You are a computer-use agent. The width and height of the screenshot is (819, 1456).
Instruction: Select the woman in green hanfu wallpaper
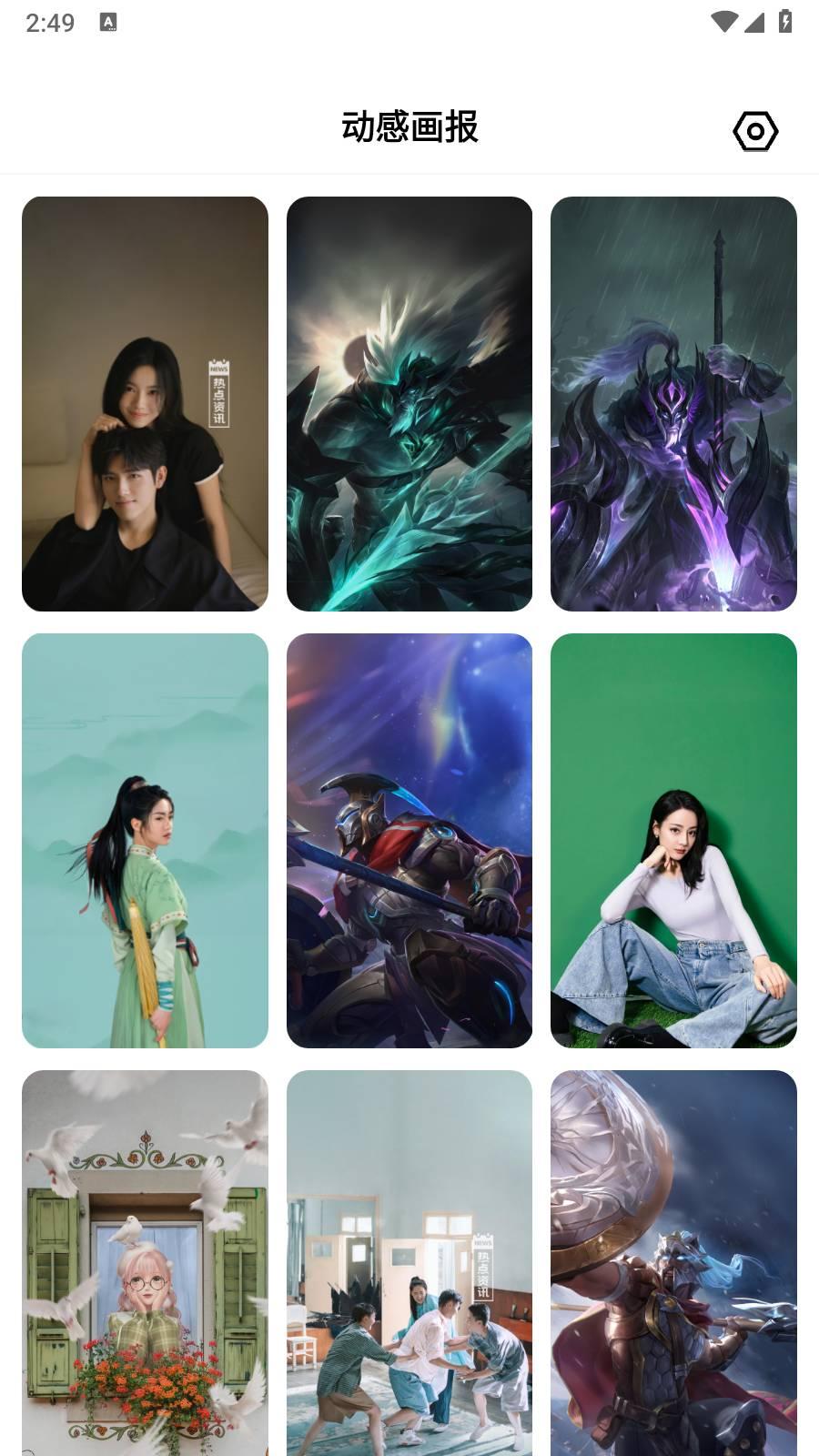pos(145,840)
